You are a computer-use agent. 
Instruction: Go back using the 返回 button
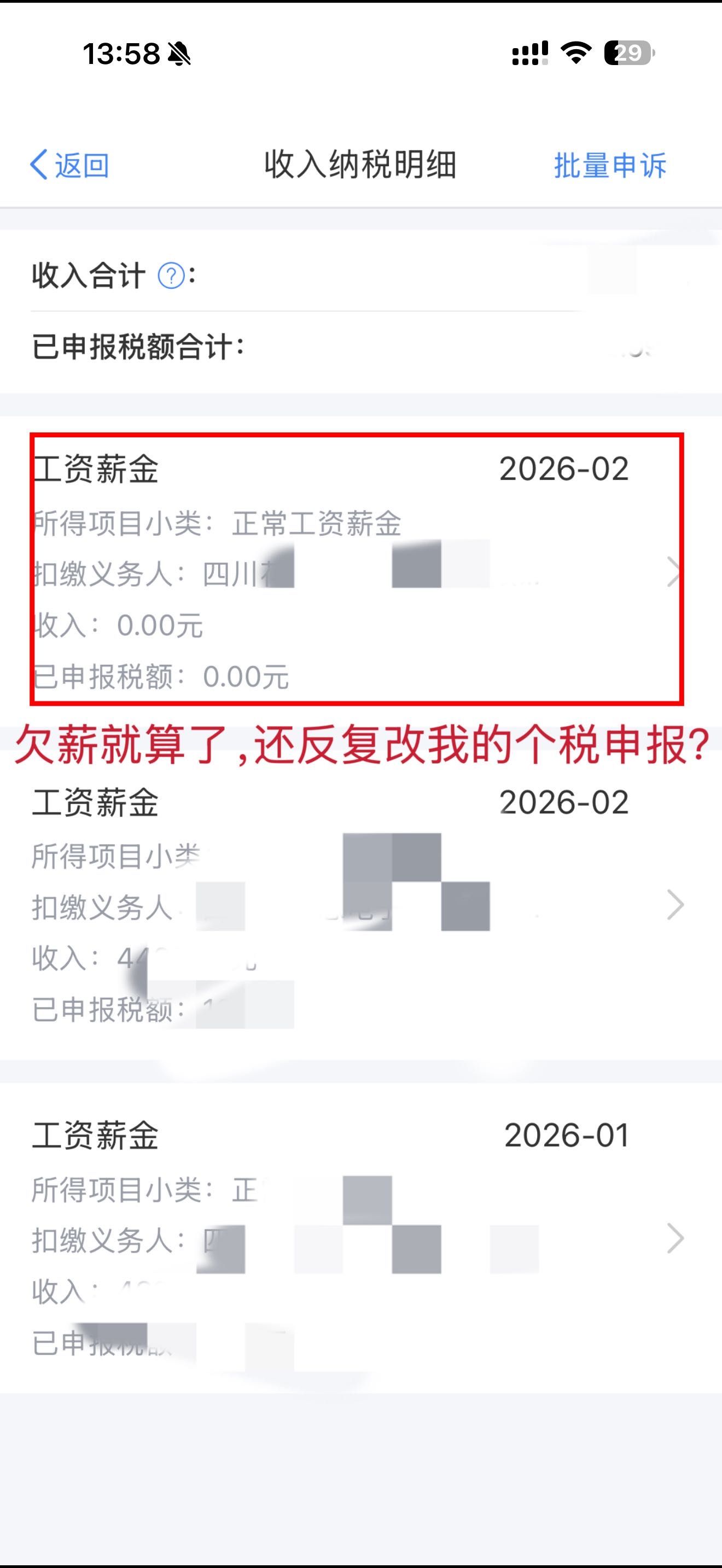[x=69, y=165]
